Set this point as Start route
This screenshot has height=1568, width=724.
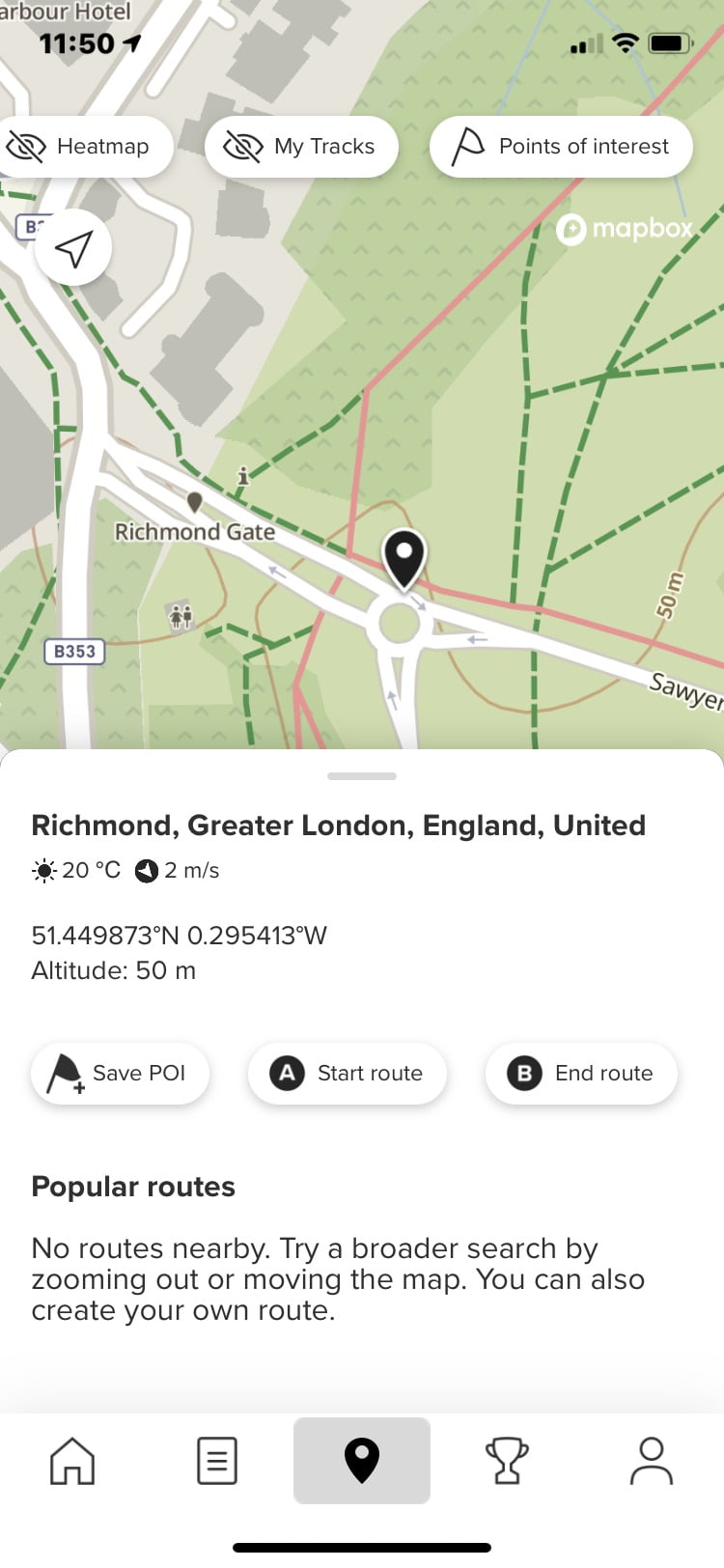tap(348, 1073)
